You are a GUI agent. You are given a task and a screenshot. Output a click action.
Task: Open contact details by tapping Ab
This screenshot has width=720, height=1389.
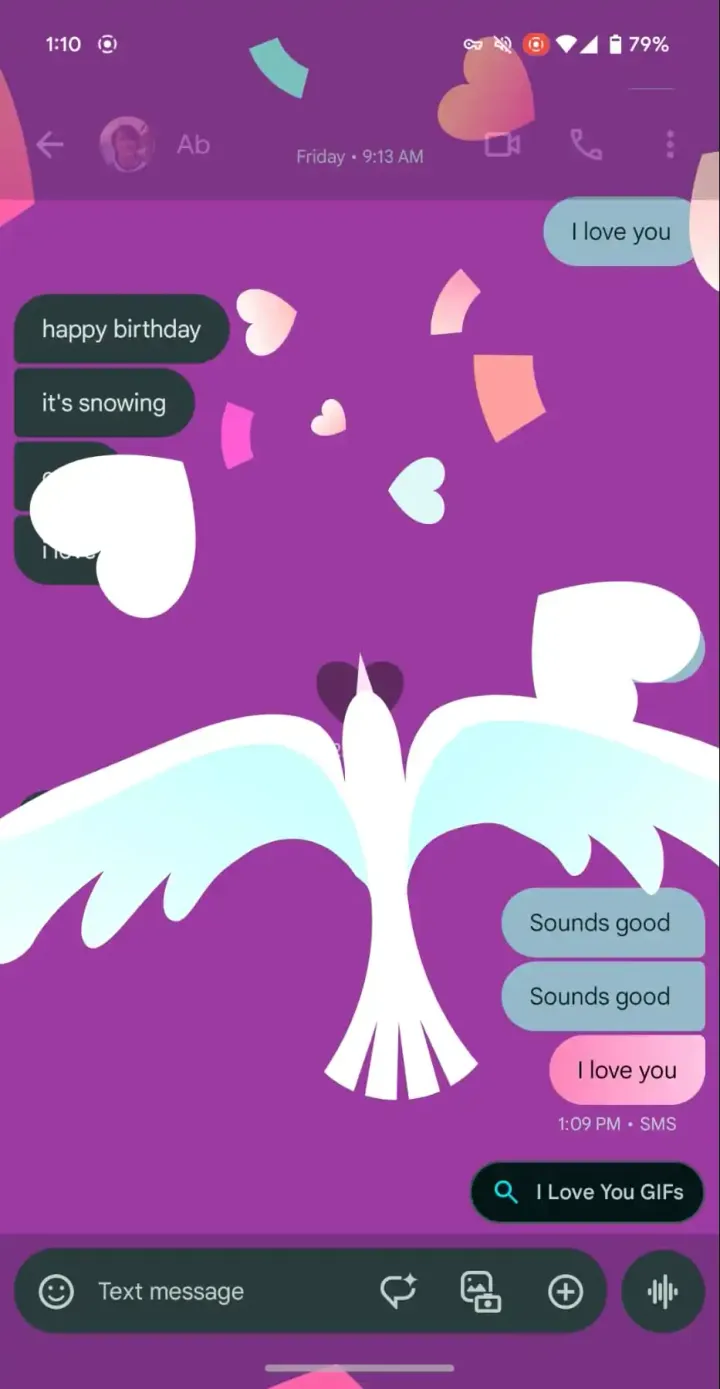[x=193, y=144]
